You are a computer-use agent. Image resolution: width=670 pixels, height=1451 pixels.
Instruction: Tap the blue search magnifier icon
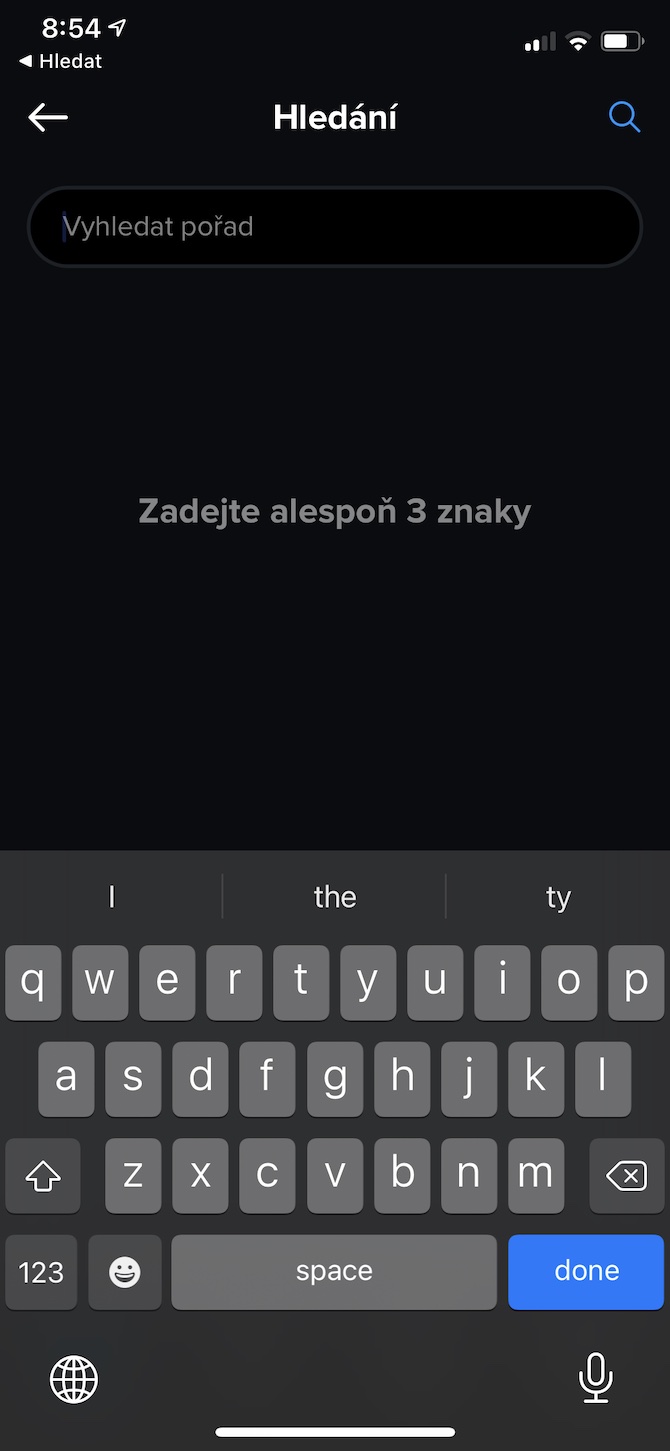(x=624, y=117)
